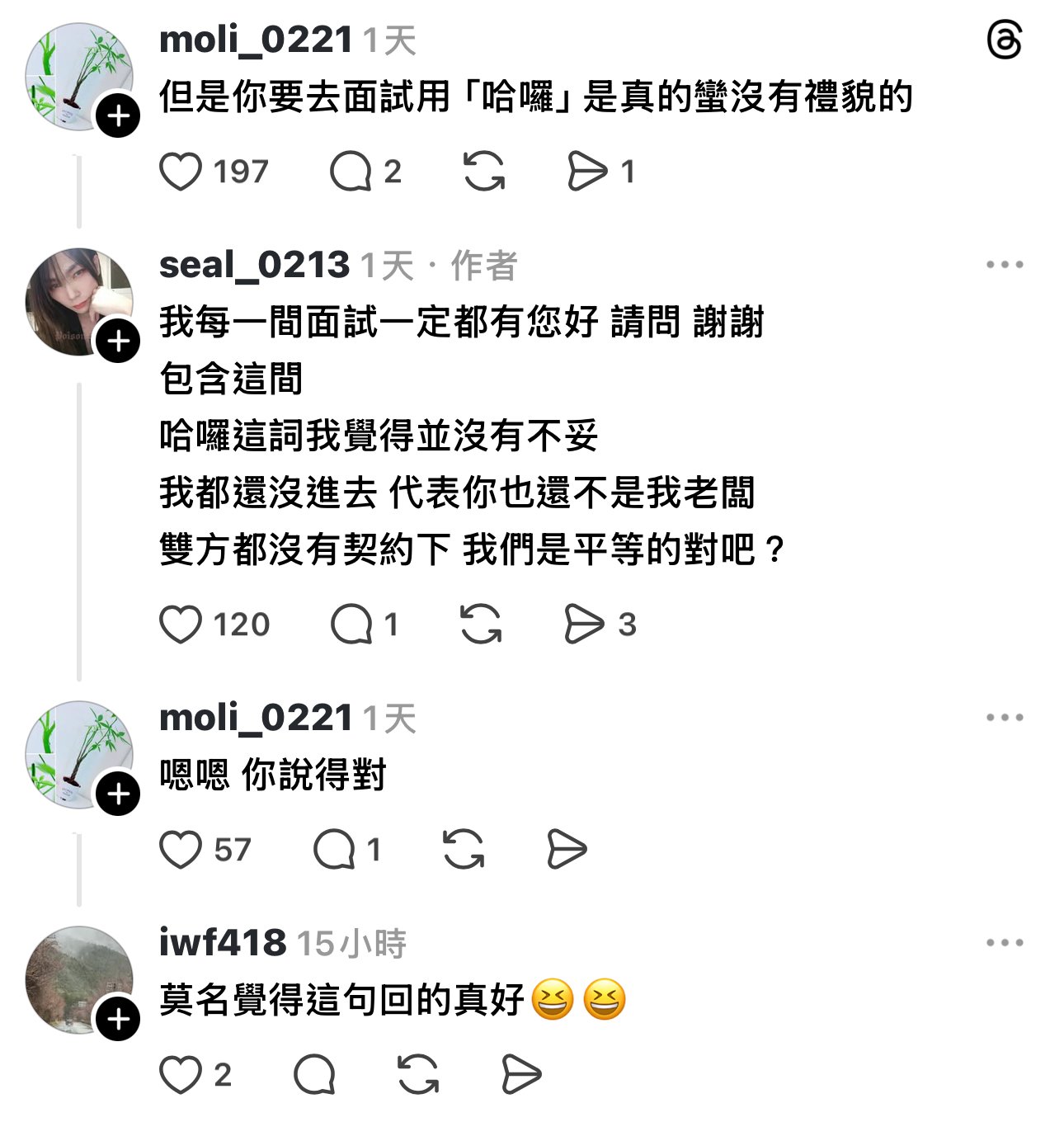Open the comment on seal_0213's reply
Image resolution: width=1064 pixels, height=1122 pixels.
[351, 625]
